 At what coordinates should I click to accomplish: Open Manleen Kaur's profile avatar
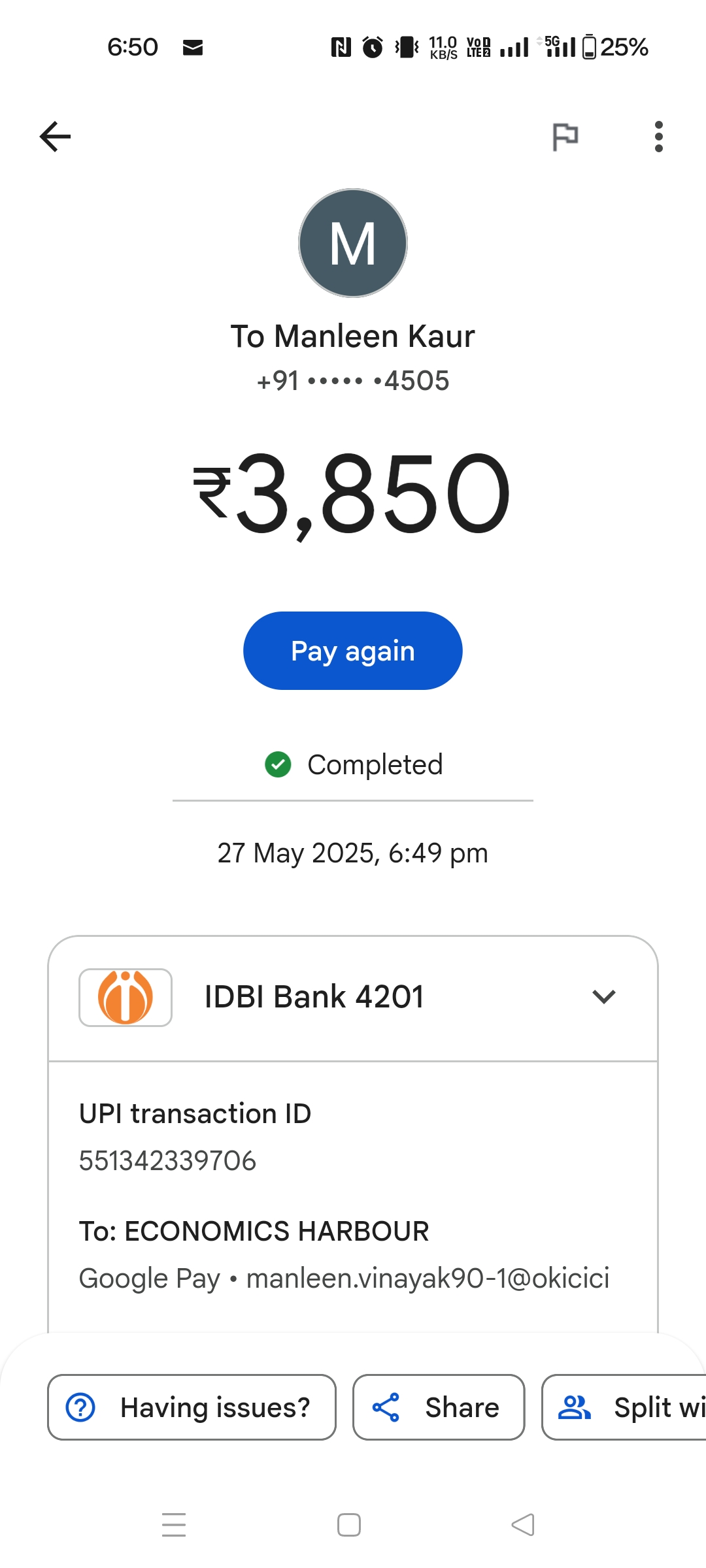[353, 243]
